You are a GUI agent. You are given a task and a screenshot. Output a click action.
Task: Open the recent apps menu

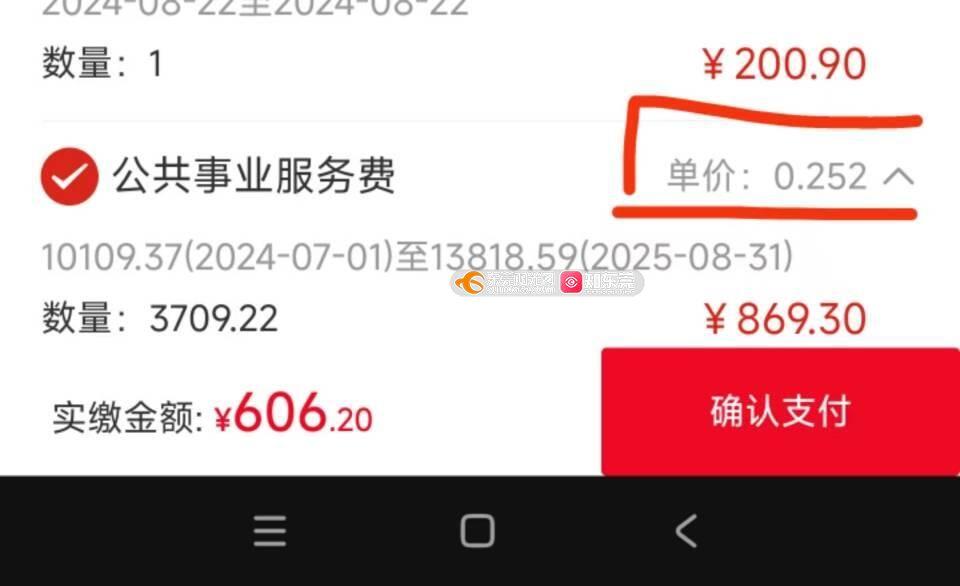coord(270,531)
